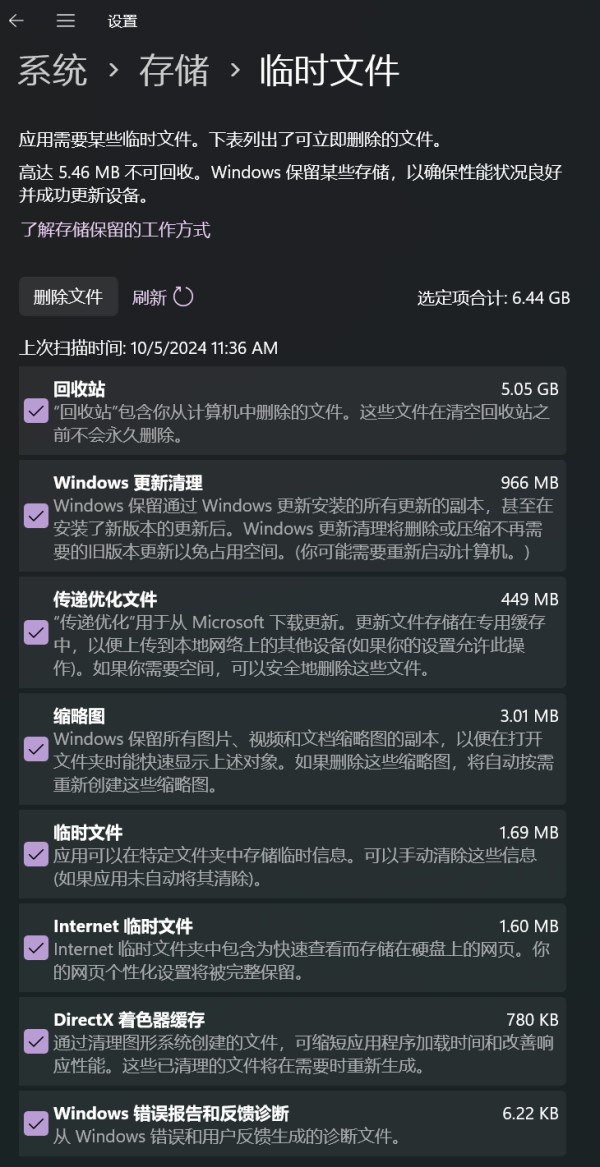Image resolution: width=600 pixels, height=1167 pixels.
Task: Open 系统 in the breadcrumb
Action: [x=53, y=71]
